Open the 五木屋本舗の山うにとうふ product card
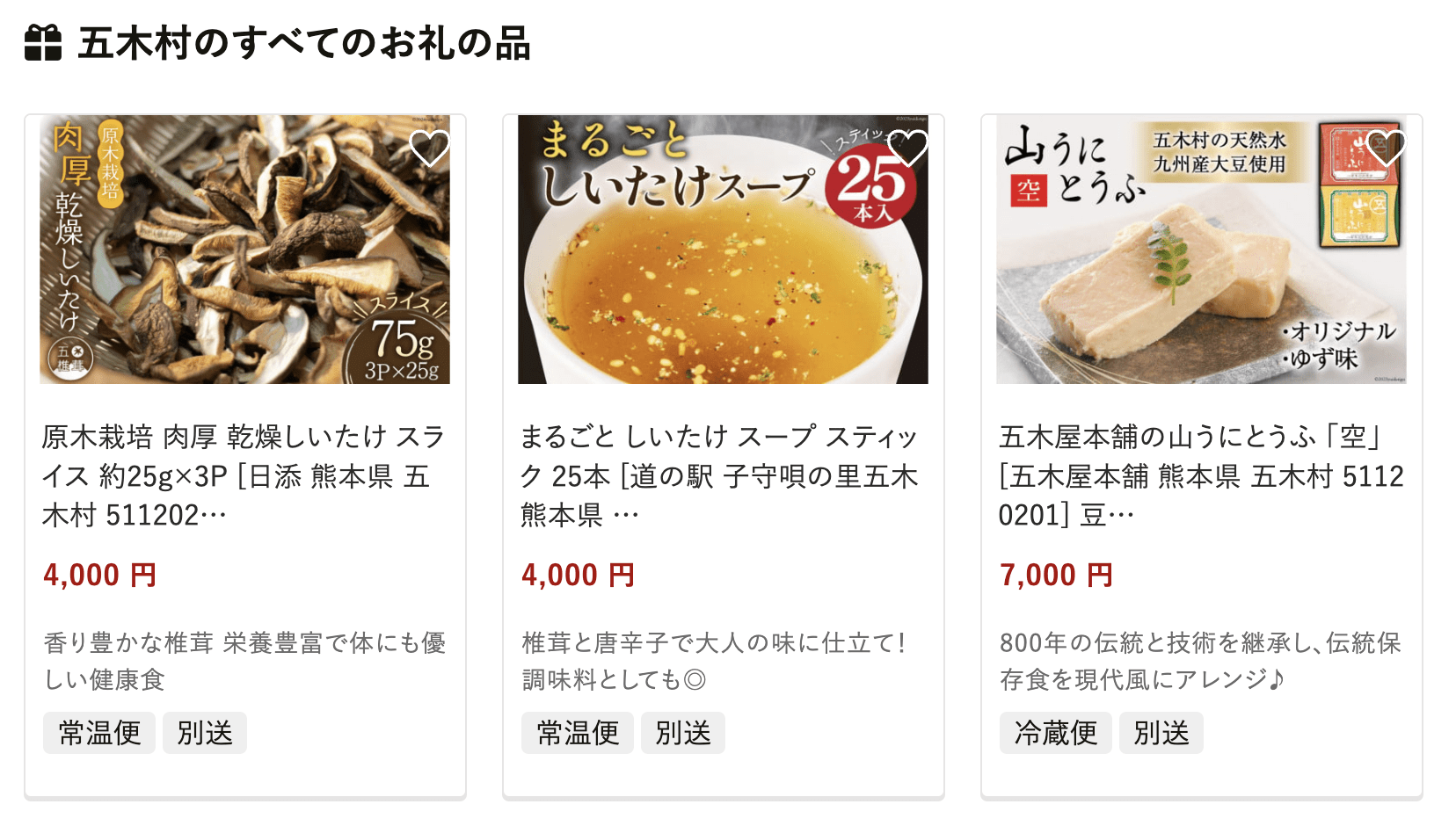This screenshot has height=826, width=1456. click(1200, 475)
